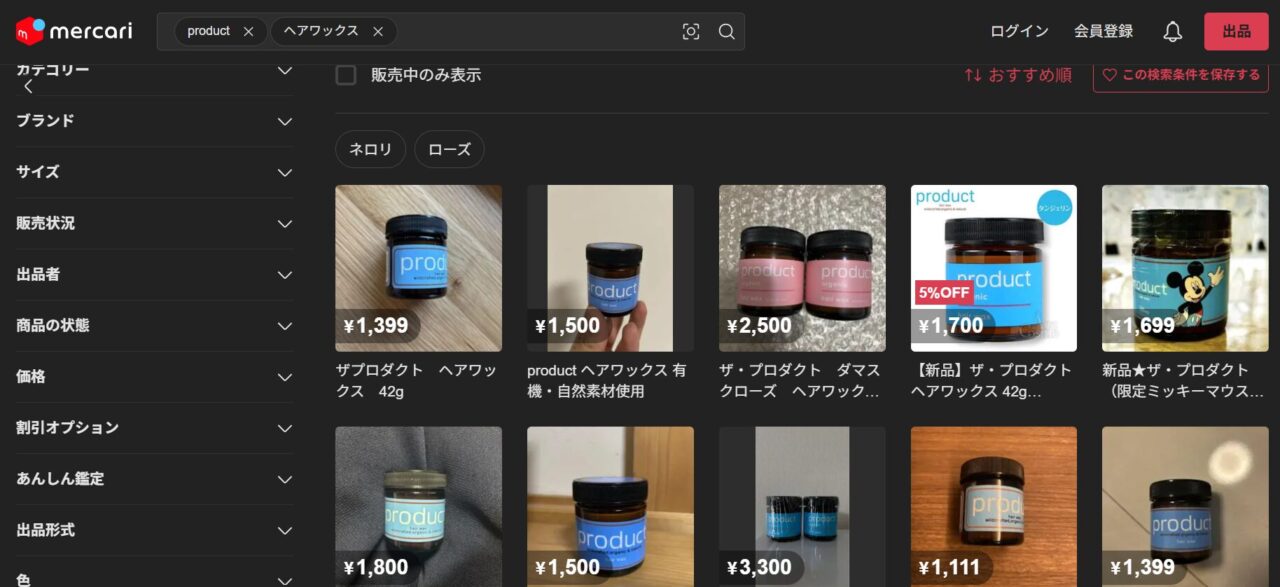Select the ローズ chip
The height and width of the screenshot is (587, 1280).
(449, 149)
